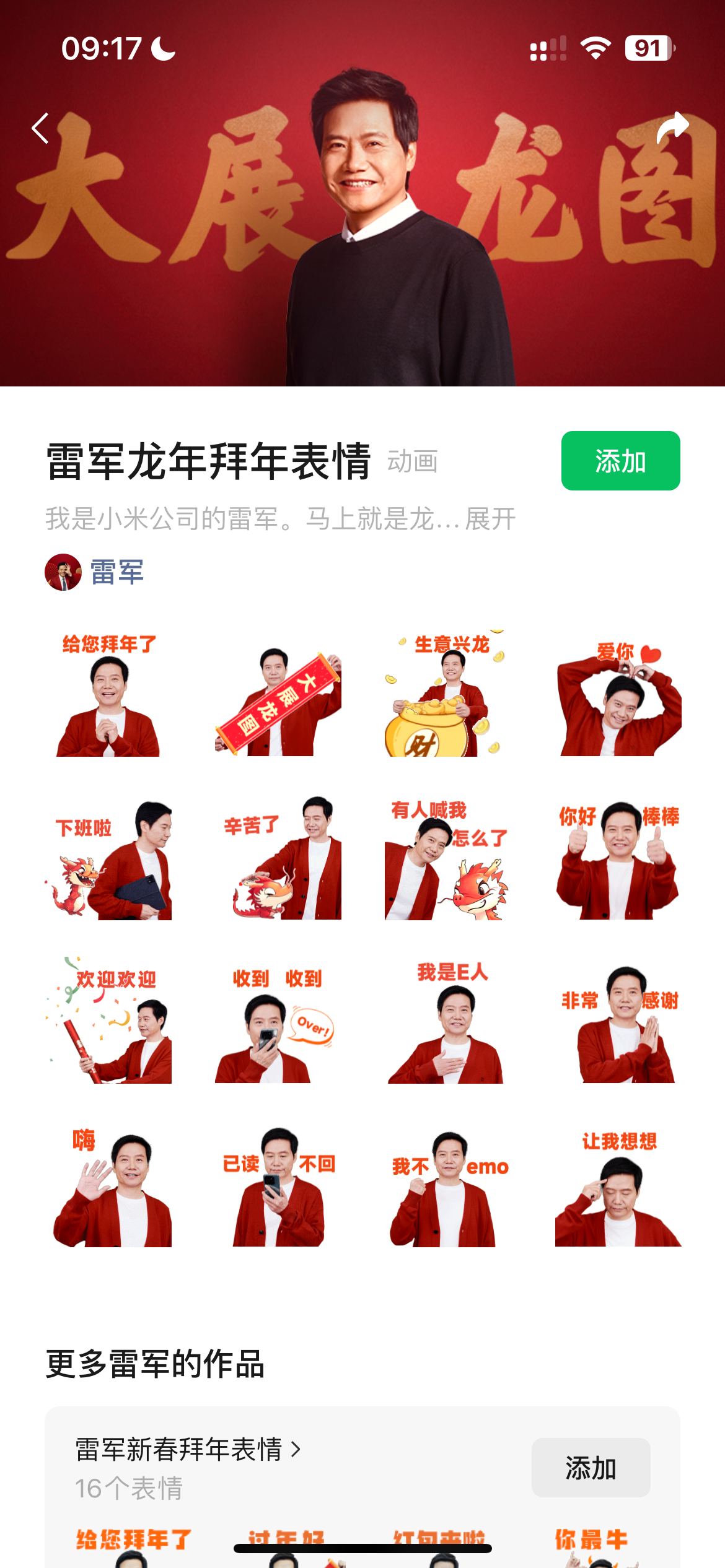Tap the green 添加 button
725x1568 pixels.
click(620, 461)
